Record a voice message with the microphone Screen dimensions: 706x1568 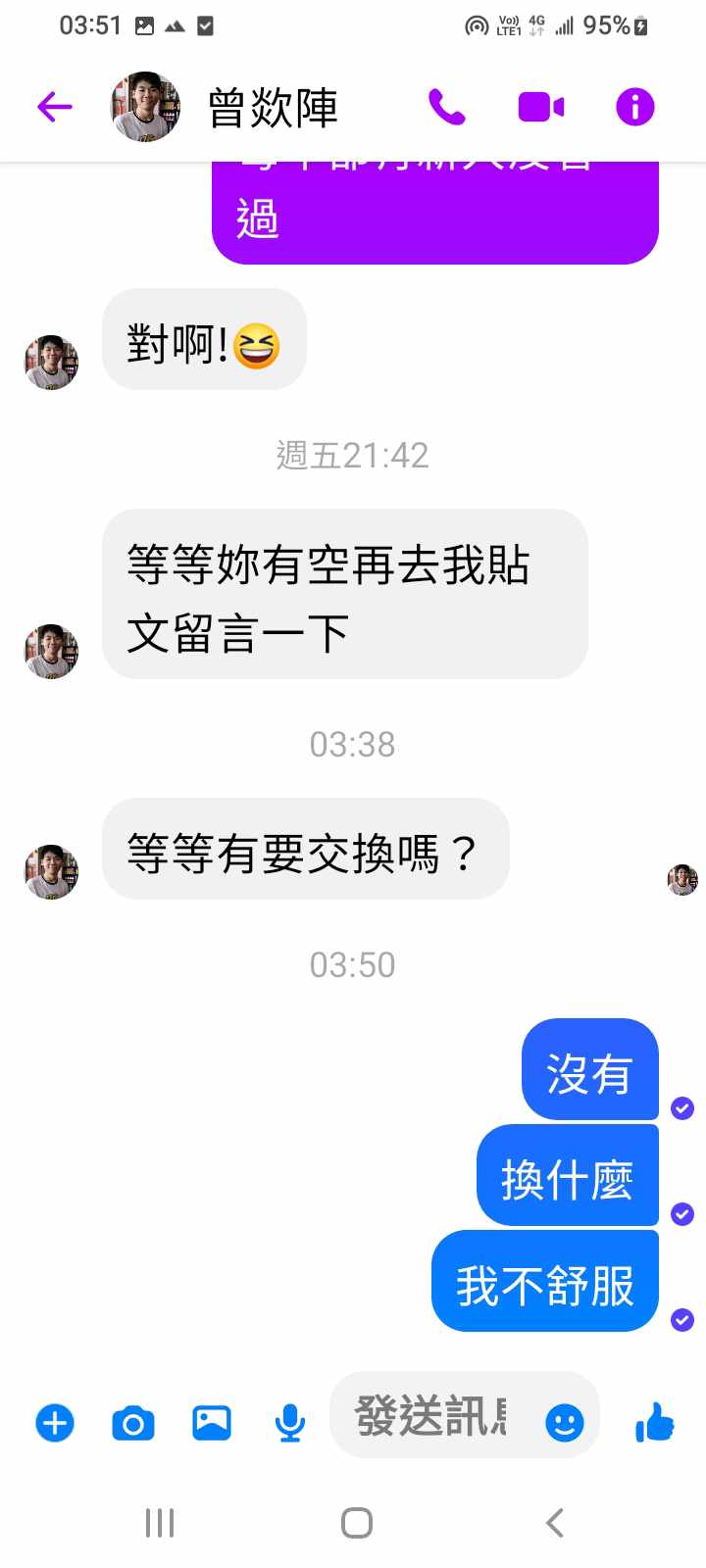tap(289, 1422)
